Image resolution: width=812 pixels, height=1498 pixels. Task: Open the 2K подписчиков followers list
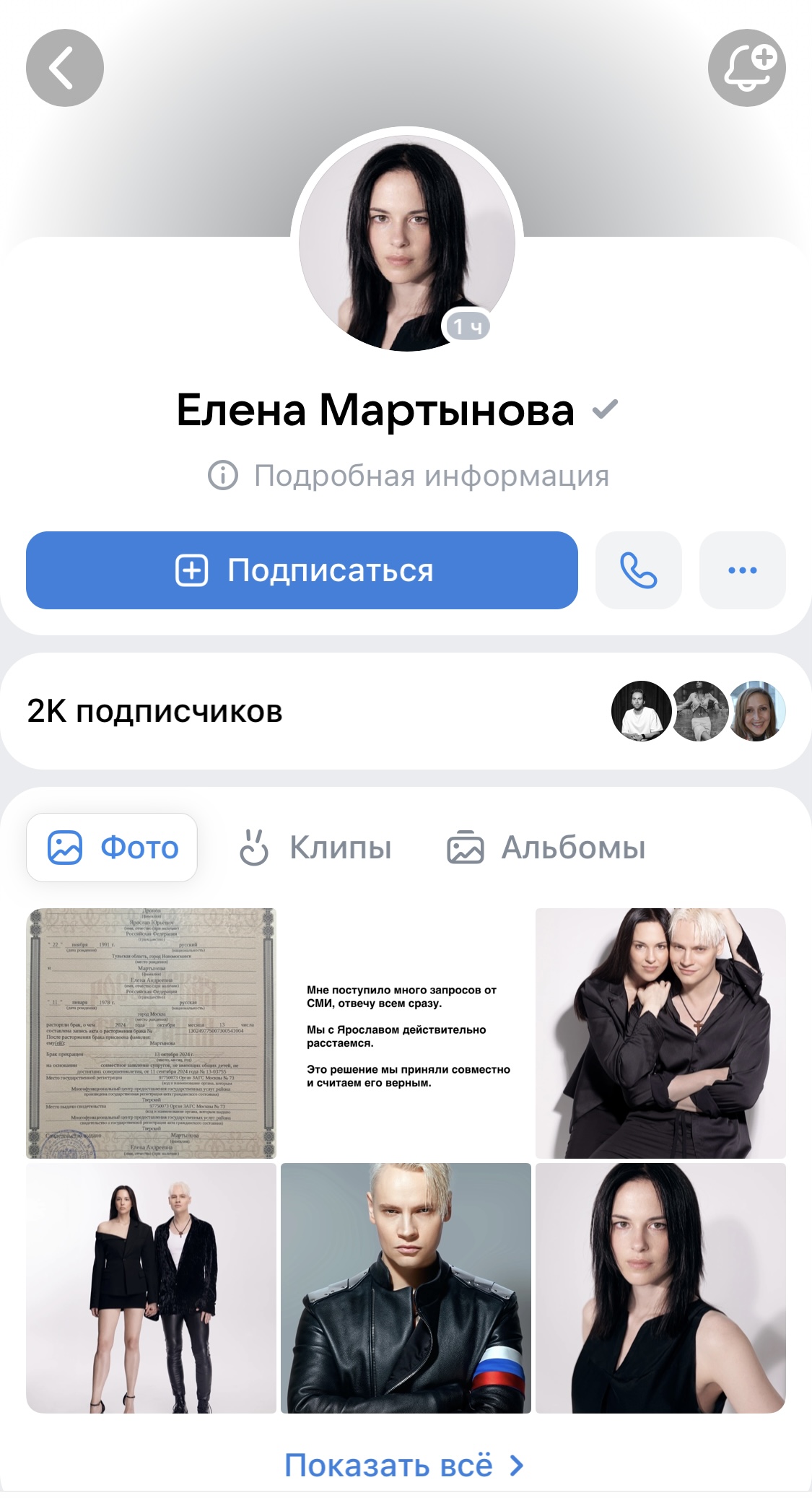pyautogui.click(x=406, y=711)
